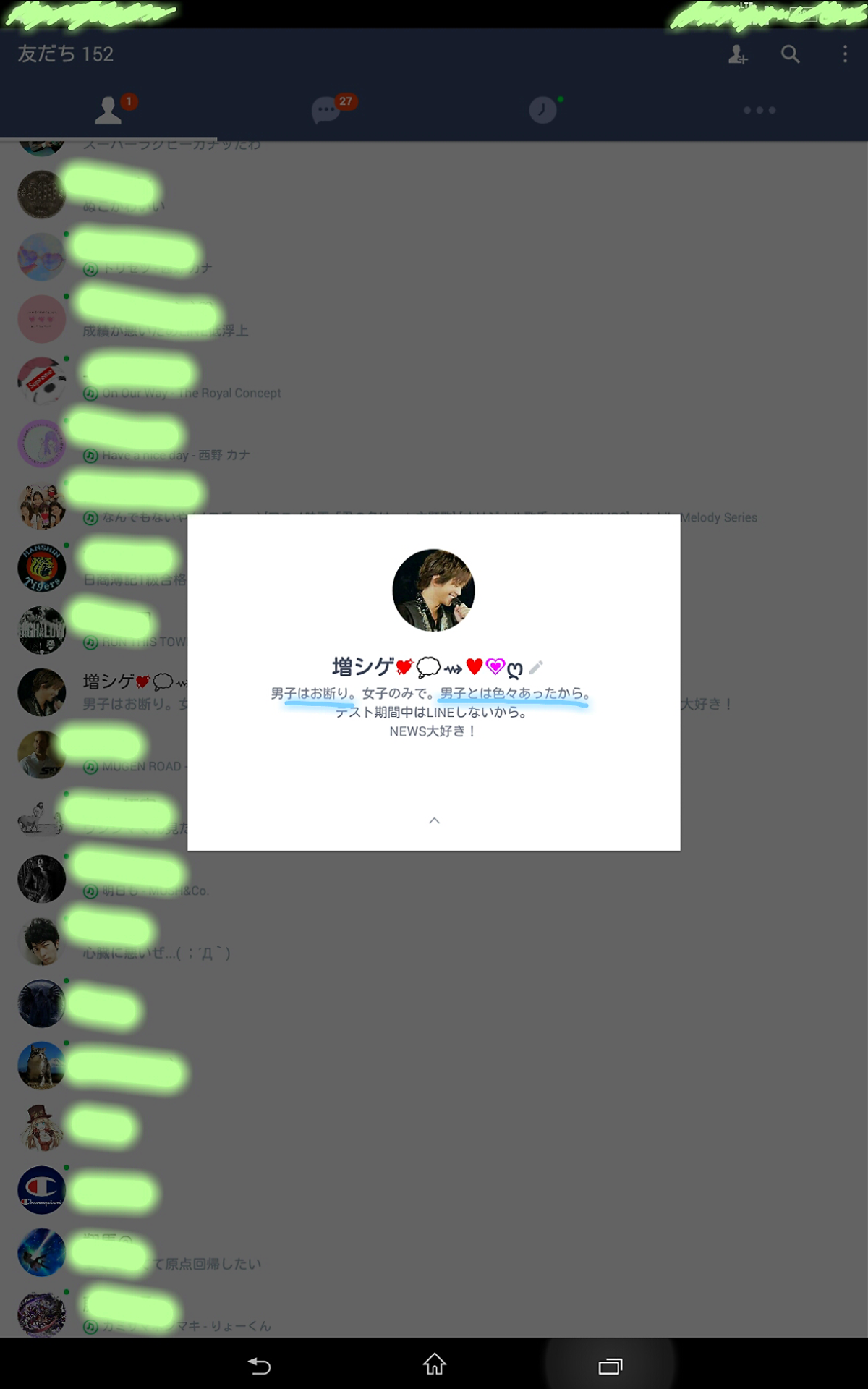Collapse the profile popup with the chevron

[x=434, y=820]
